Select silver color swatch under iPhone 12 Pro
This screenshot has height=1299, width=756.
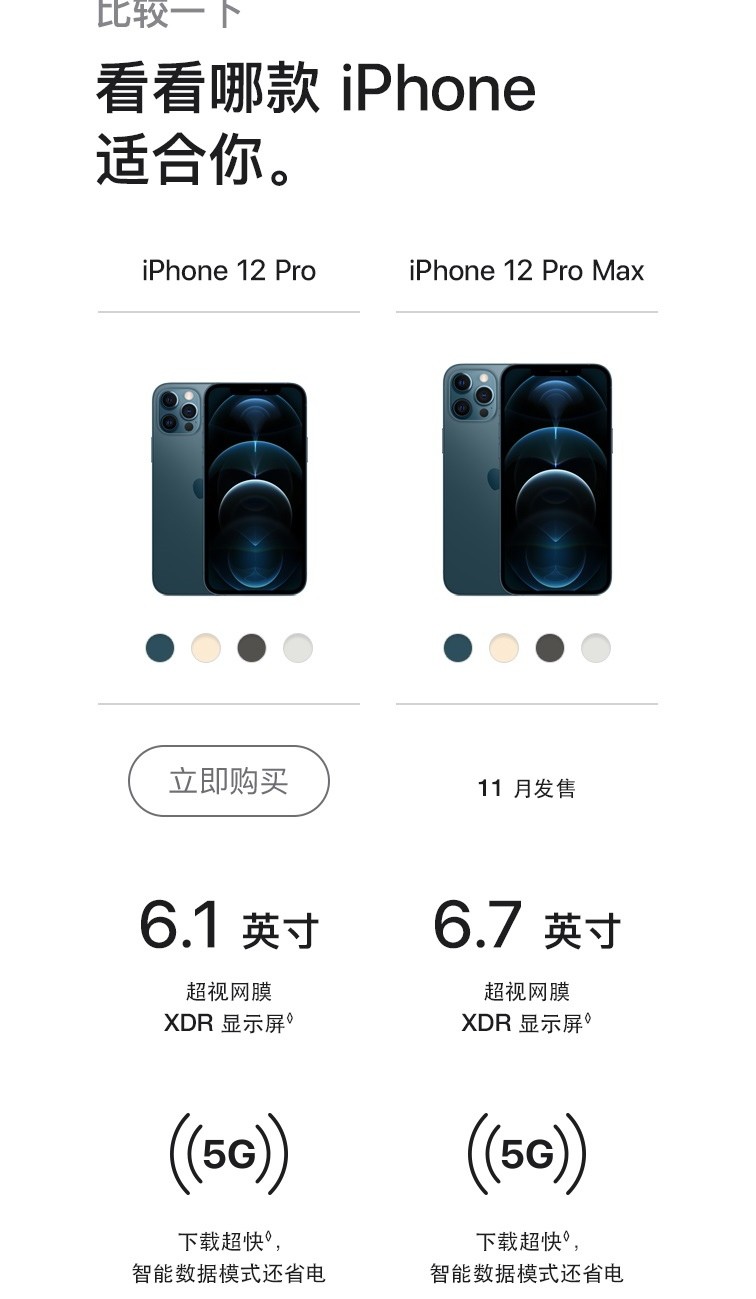coord(298,648)
